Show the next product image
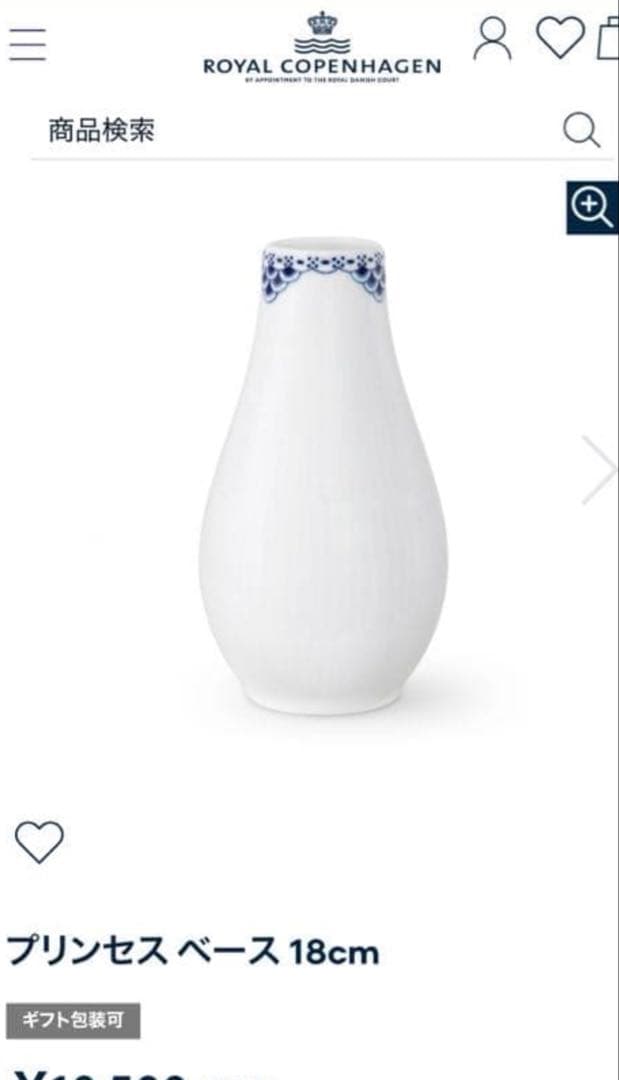619x1080 pixels. (x=599, y=469)
